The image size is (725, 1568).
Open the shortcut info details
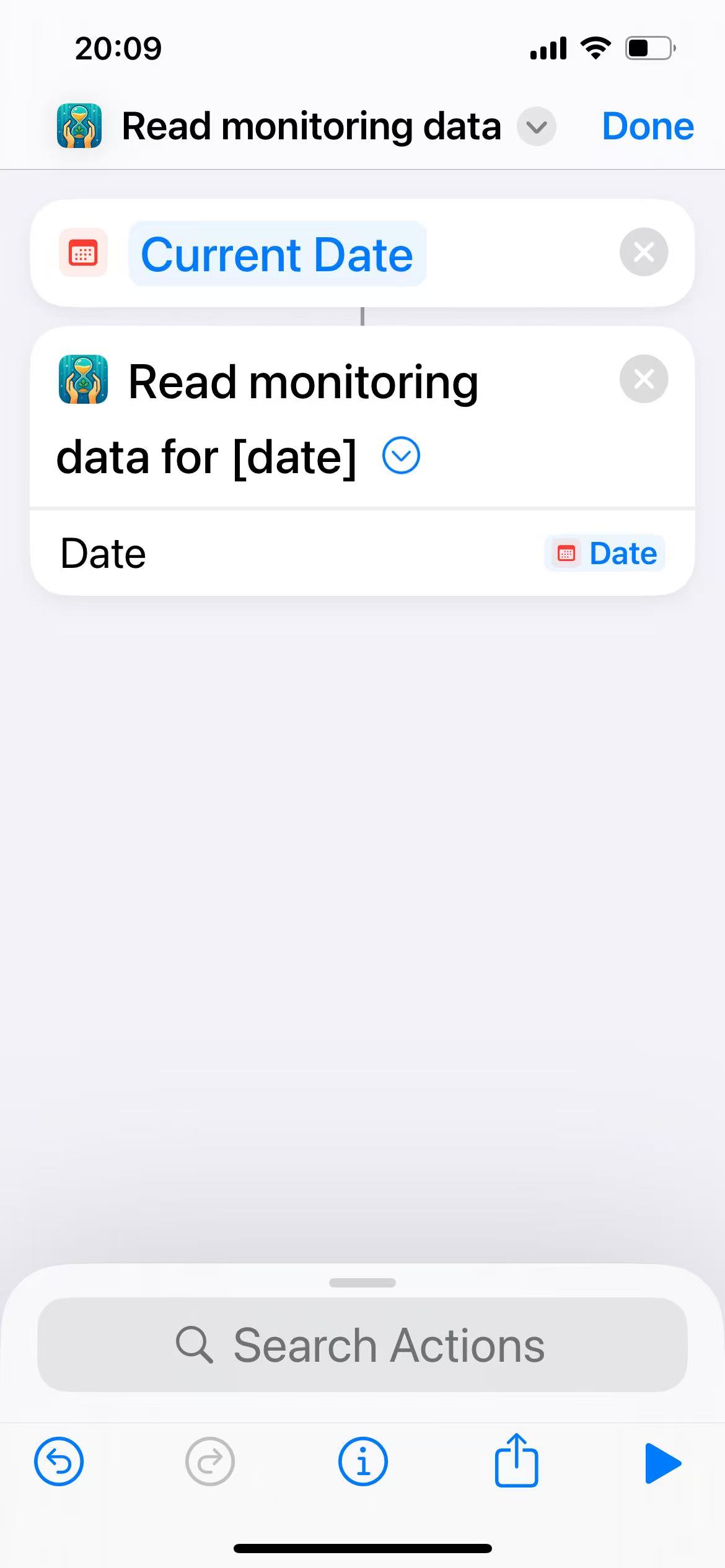363,1461
